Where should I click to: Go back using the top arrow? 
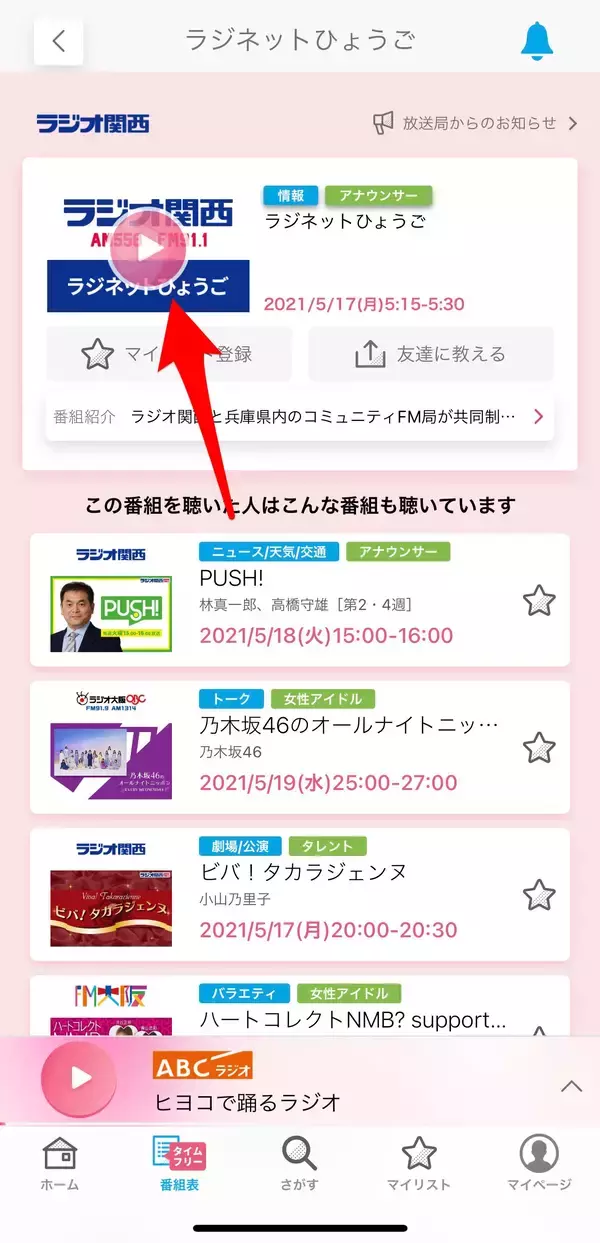[x=58, y=41]
